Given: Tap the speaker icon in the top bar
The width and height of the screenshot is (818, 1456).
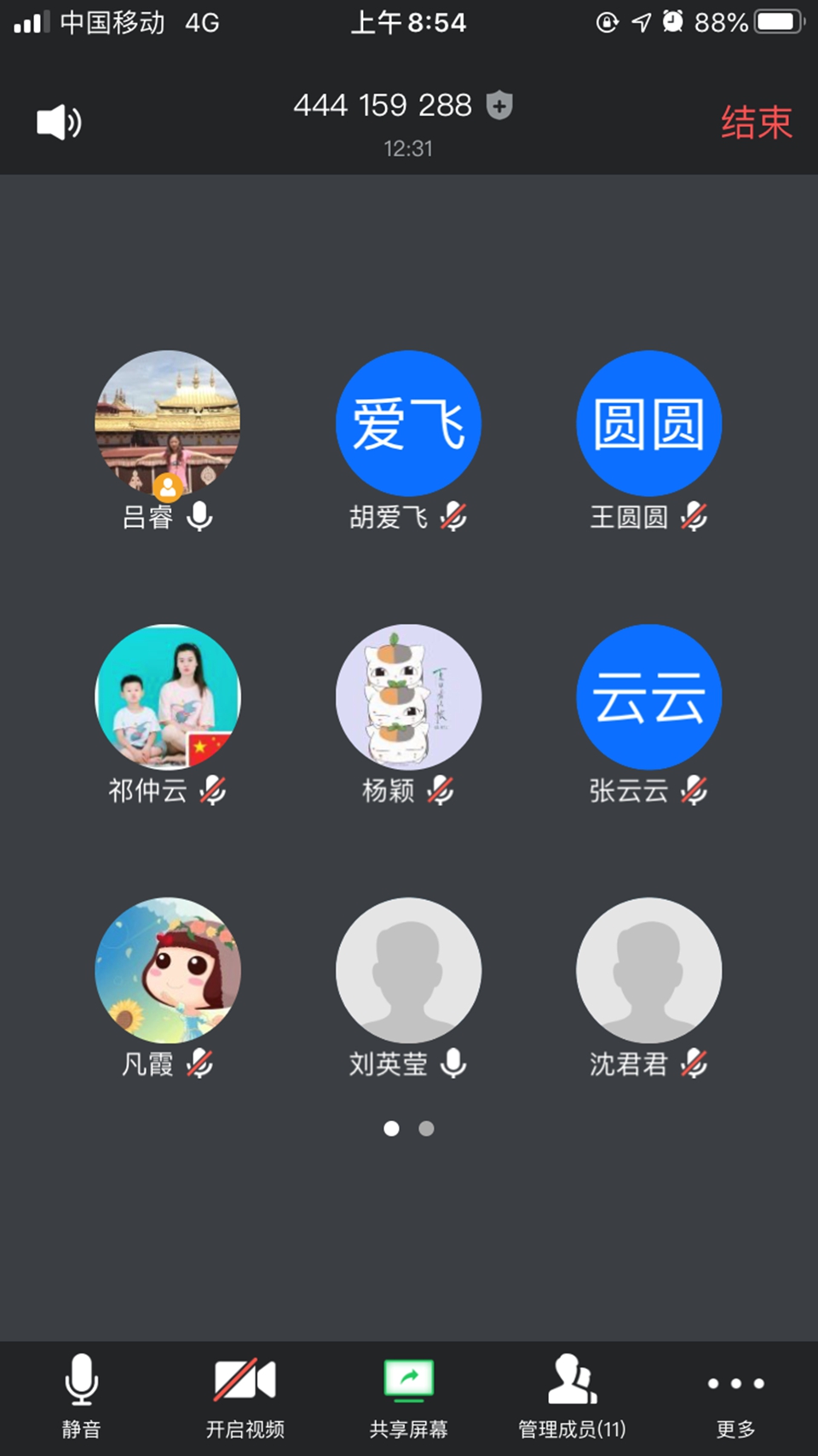Looking at the screenshot, I should click(x=59, y=123).
